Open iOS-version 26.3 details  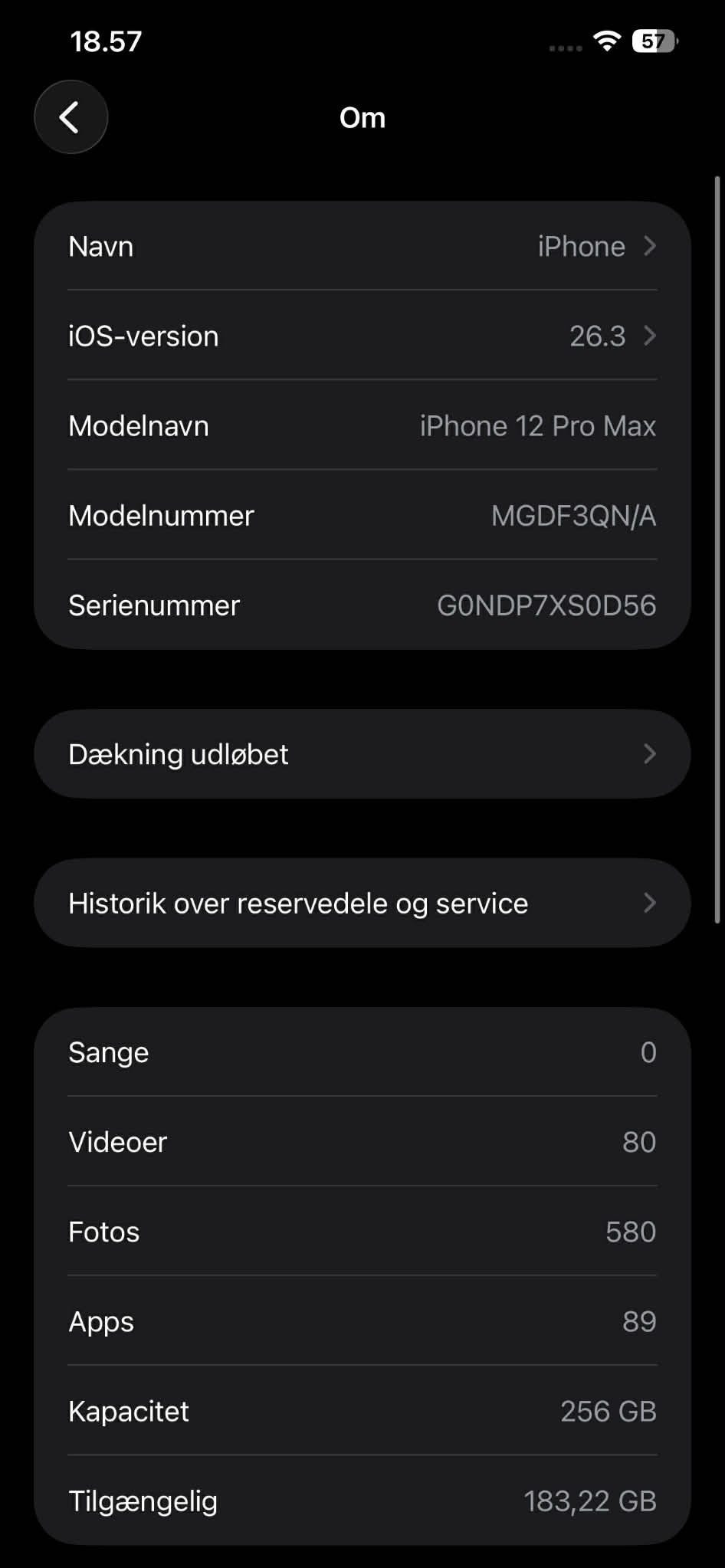[362, 336]
